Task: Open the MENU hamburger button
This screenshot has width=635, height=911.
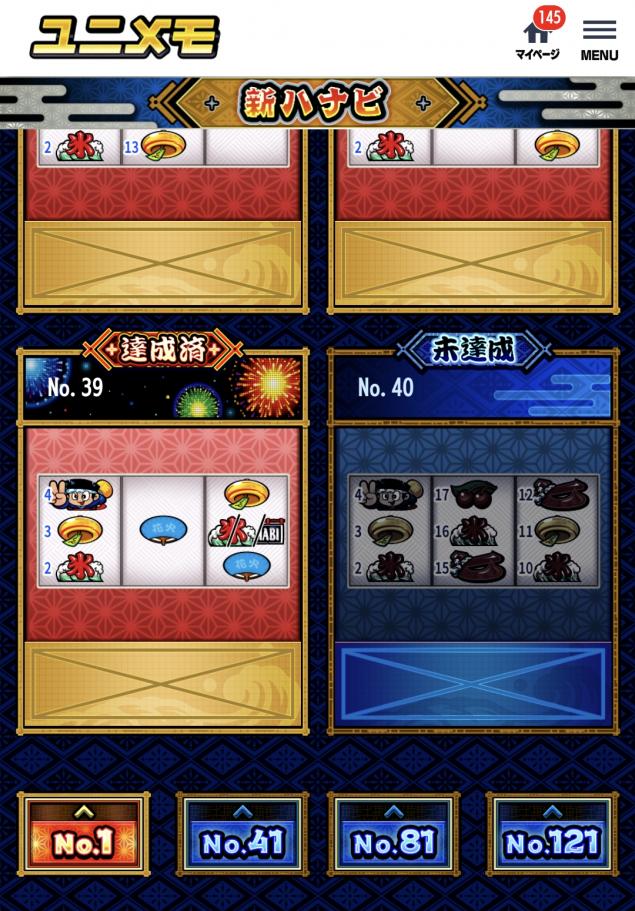Action: [599, 40]
